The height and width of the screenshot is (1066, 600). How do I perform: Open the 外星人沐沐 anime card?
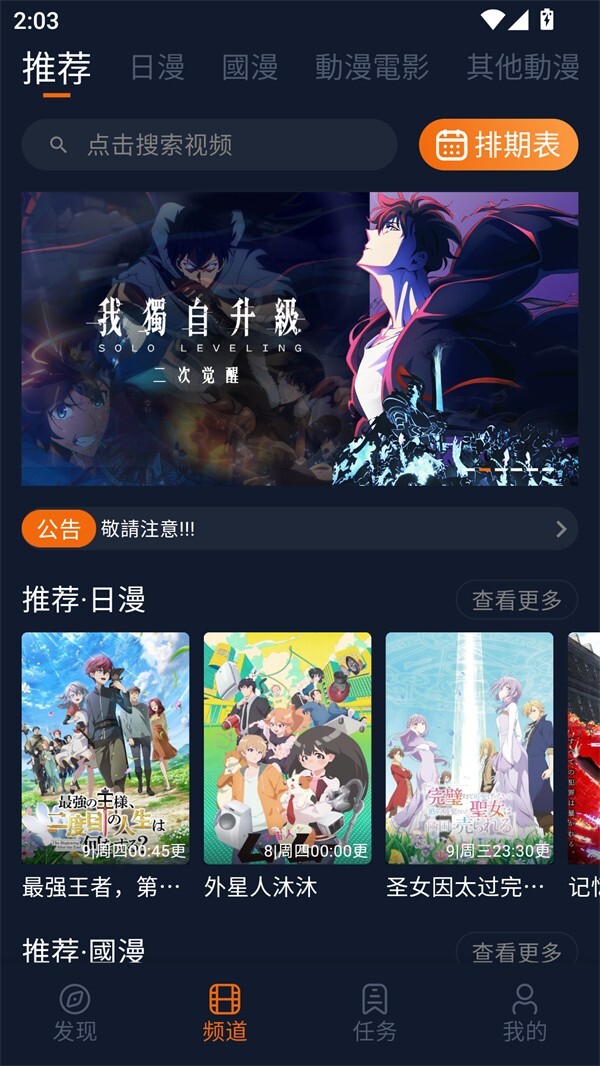point(287,748)
